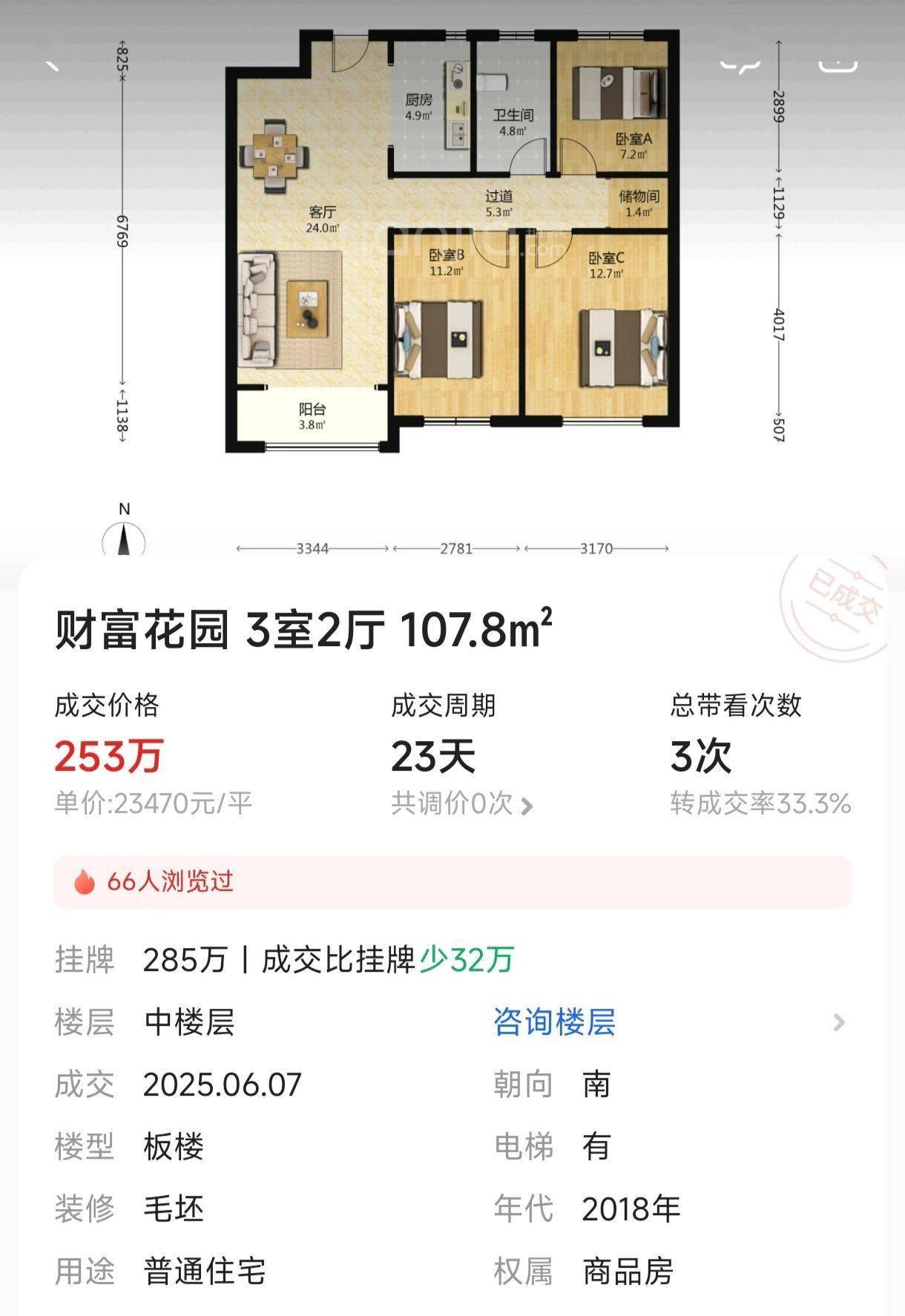
Task: Tap 咨询楼层 to ask about the floor
Action: click(x=554, y=1022)
